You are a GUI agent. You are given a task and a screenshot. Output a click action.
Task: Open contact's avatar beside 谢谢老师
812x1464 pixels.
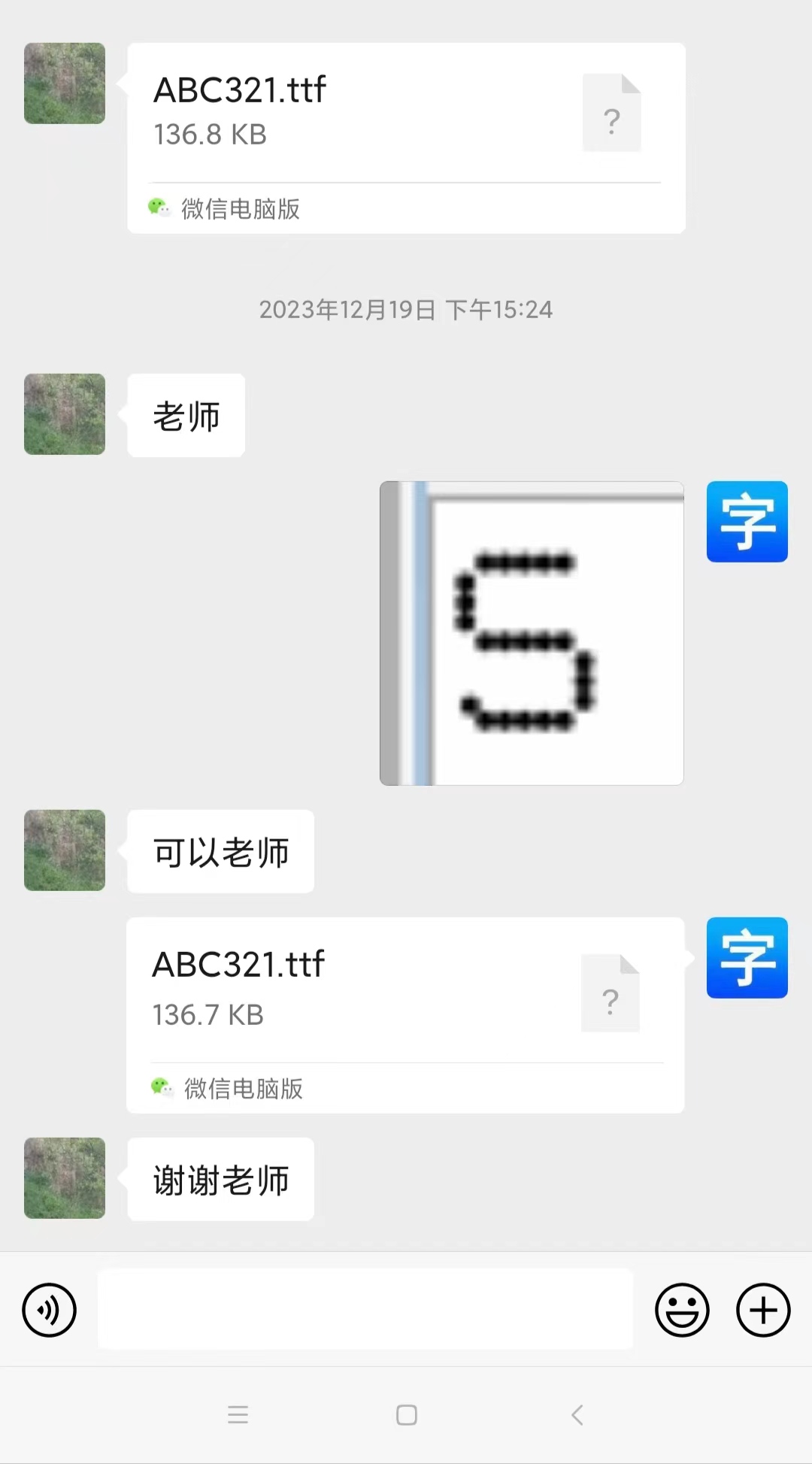tap(65, 1178)
